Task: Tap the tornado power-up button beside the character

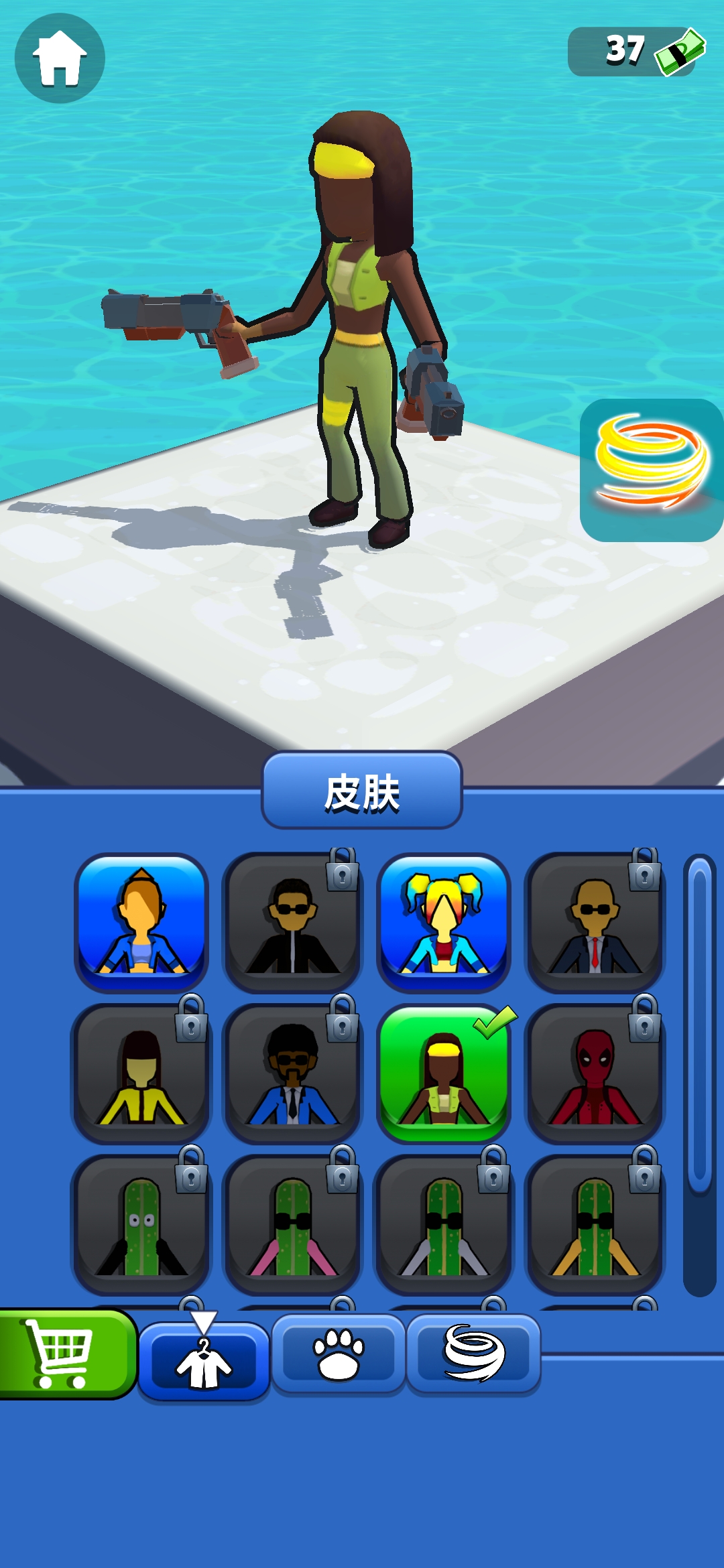Action: point(651,470)
